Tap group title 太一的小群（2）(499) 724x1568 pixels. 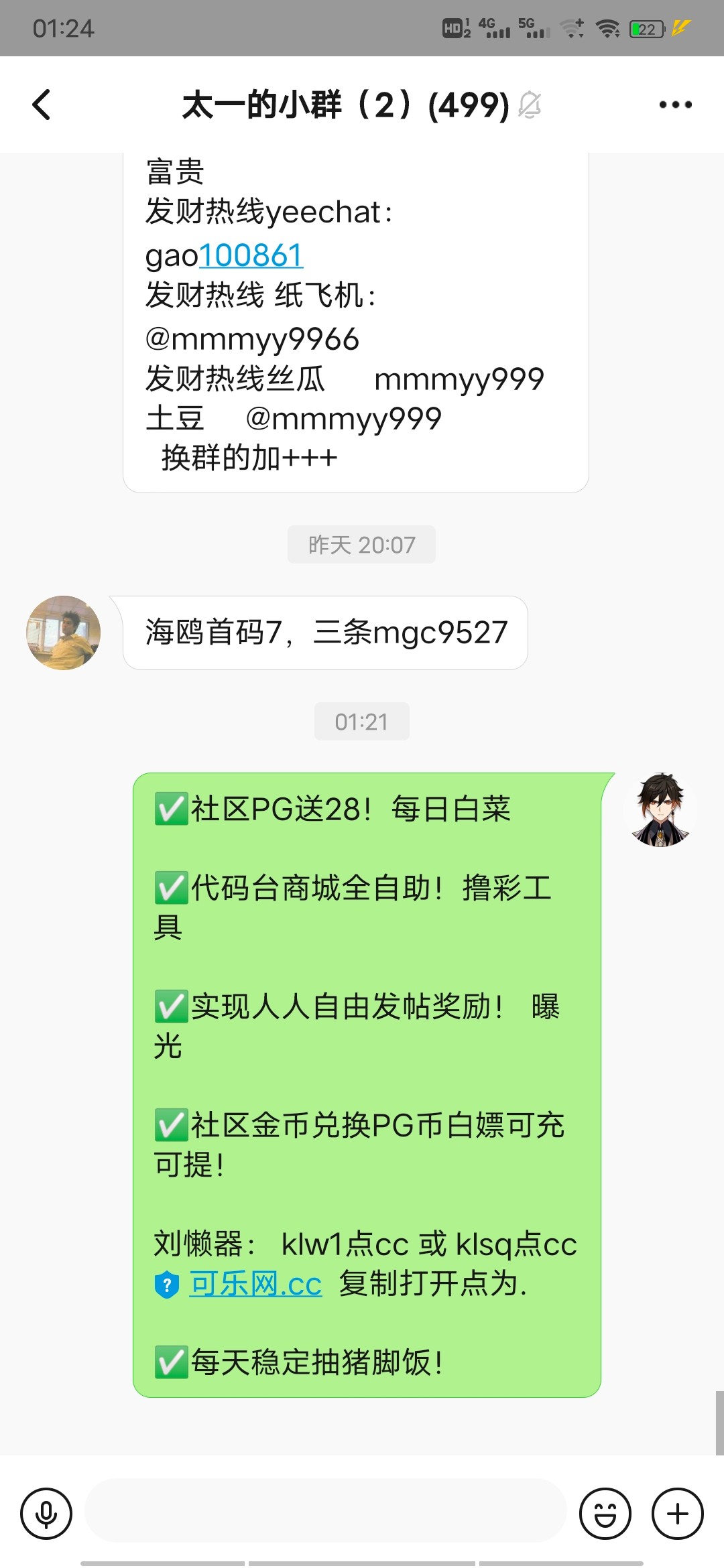click(x=342, y=105)
